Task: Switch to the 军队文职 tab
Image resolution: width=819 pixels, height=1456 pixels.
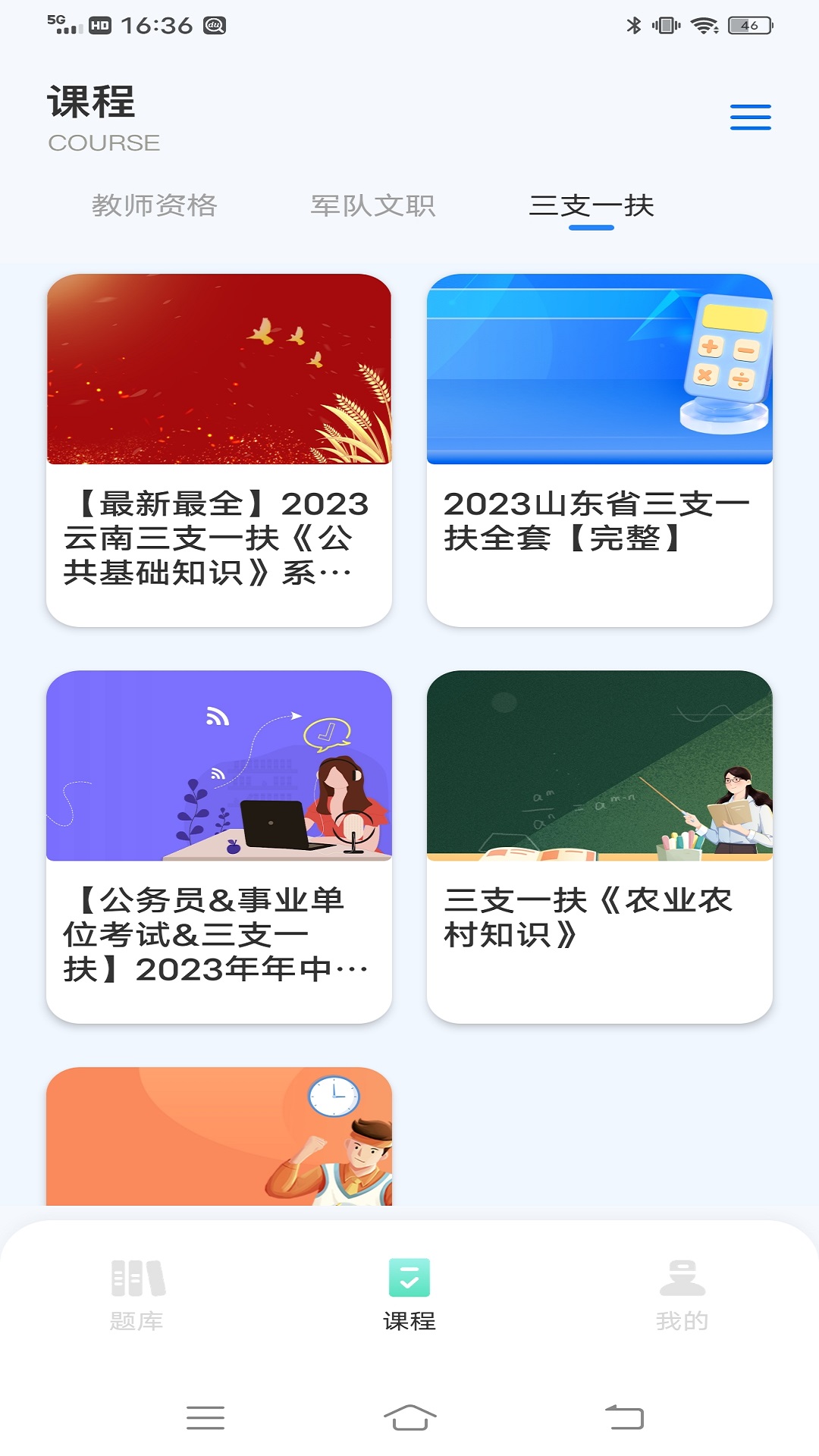Action: point(373,206)
